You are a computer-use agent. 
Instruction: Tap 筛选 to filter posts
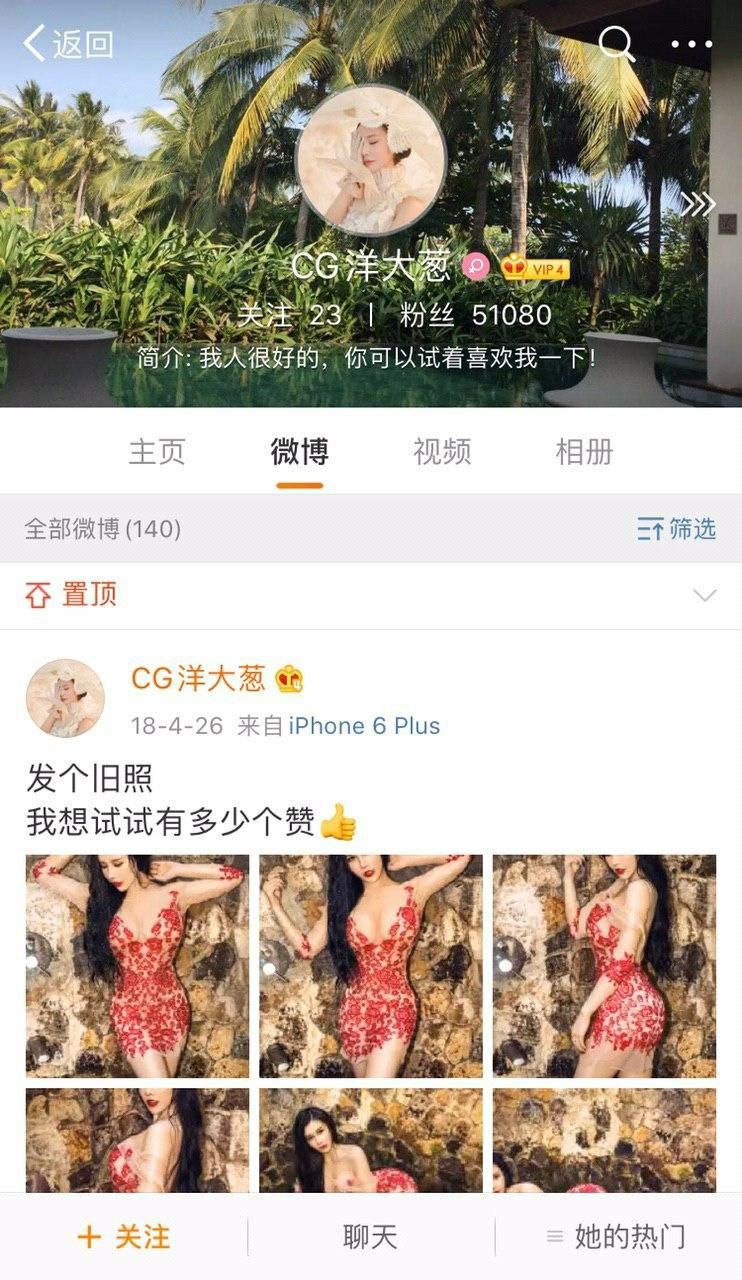[x=677, y=529]
